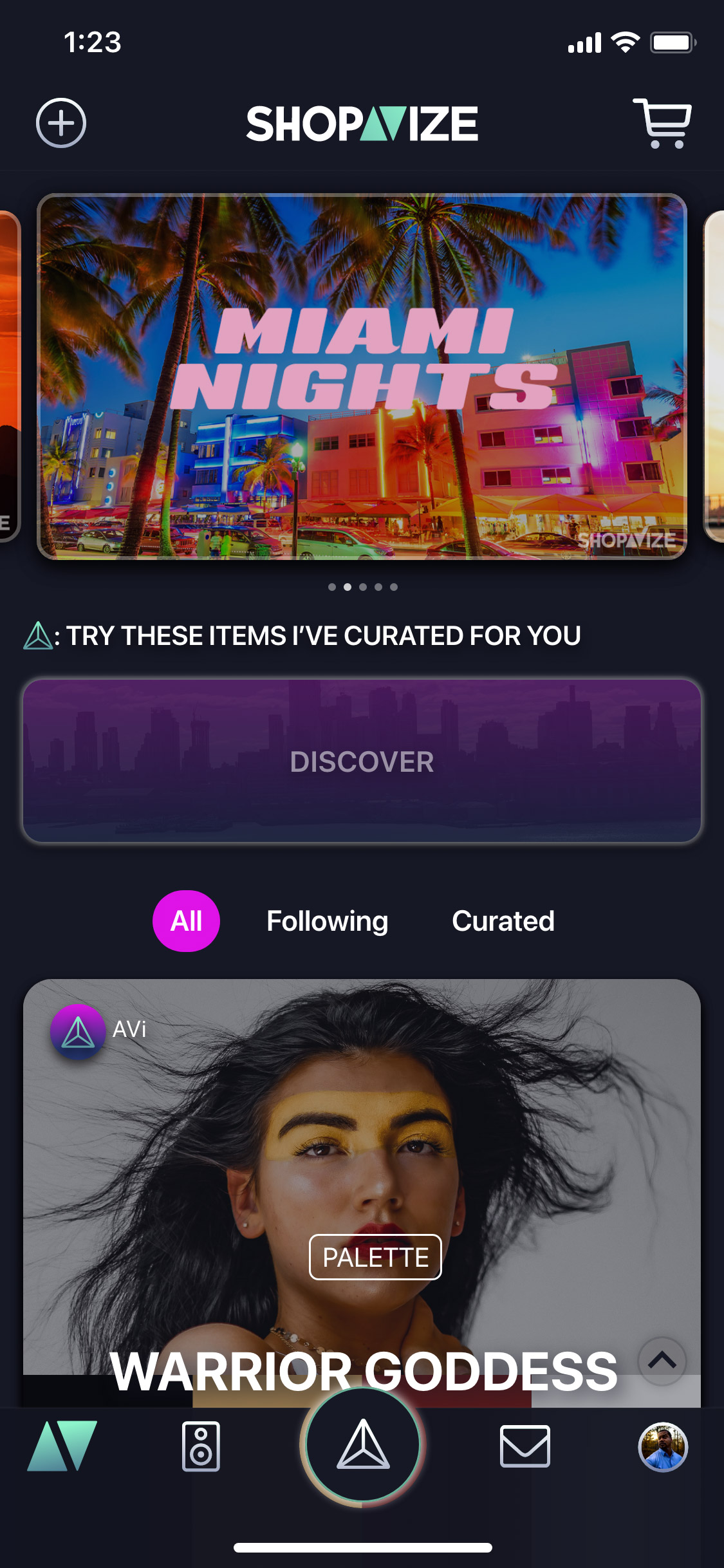The image size is (724, 1568).
Task: Tap the add plus icon
Action: tap(61, 123)
